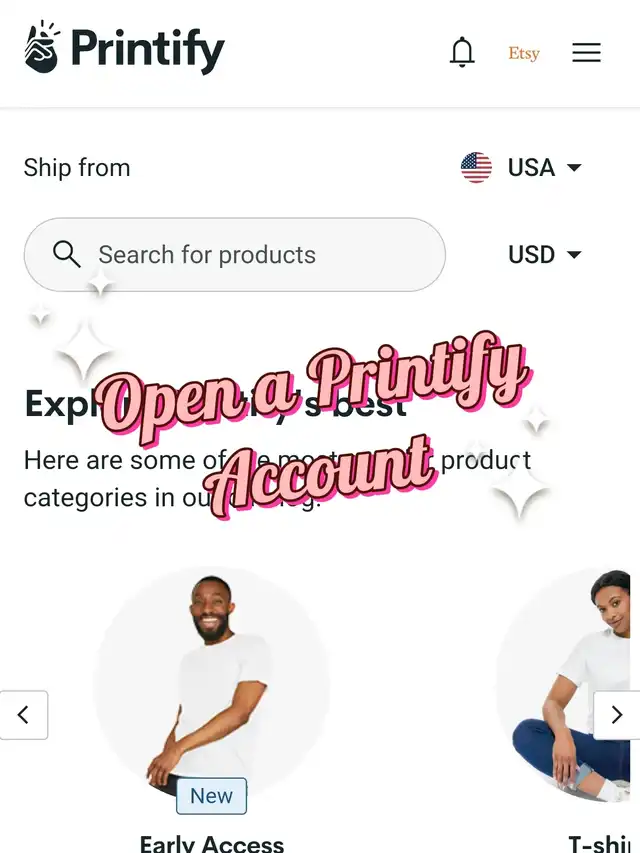Show previous categories with left arrow
This screenshot has height=853, width=640.
coord(23,715)
